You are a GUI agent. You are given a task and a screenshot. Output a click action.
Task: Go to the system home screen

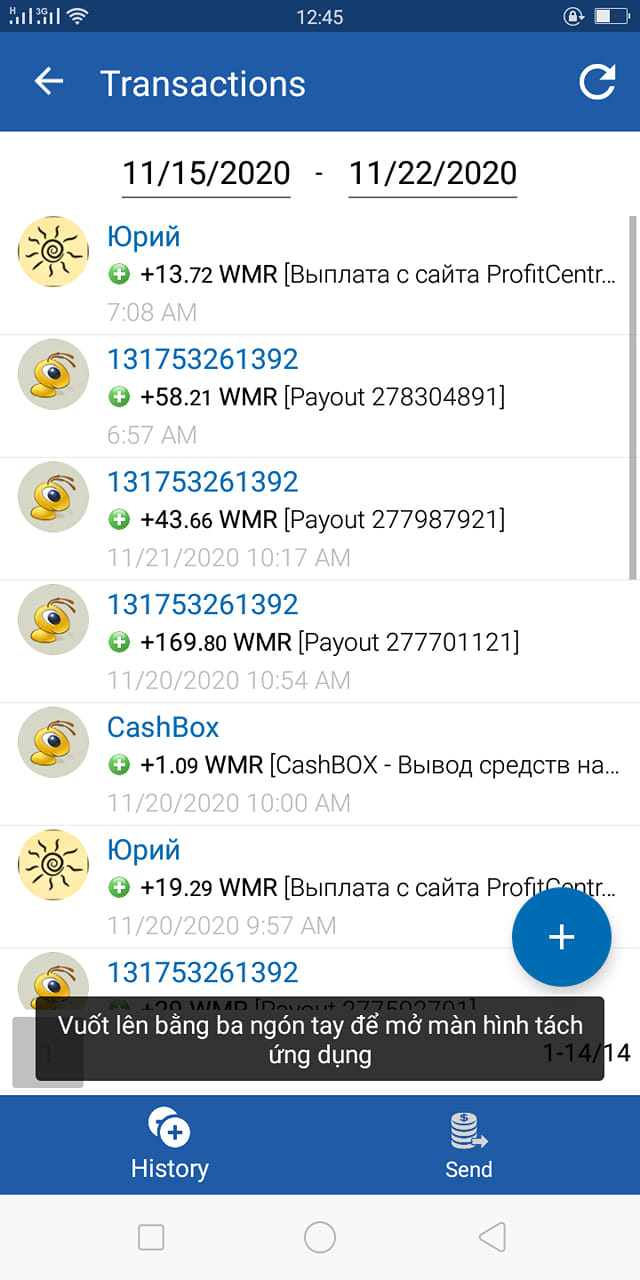point(320,1238)
